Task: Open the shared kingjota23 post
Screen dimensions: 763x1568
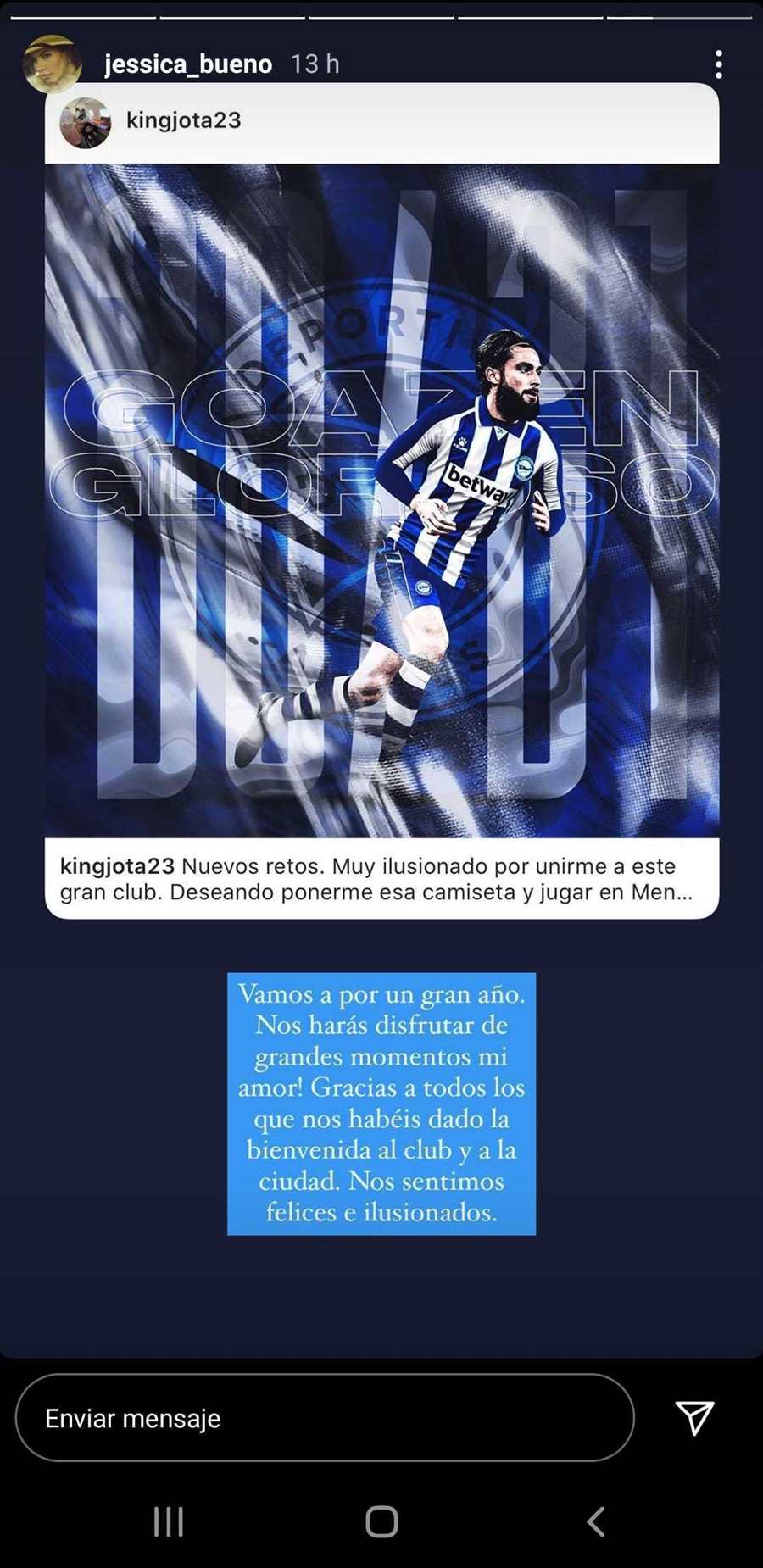Action: (381, 500)
